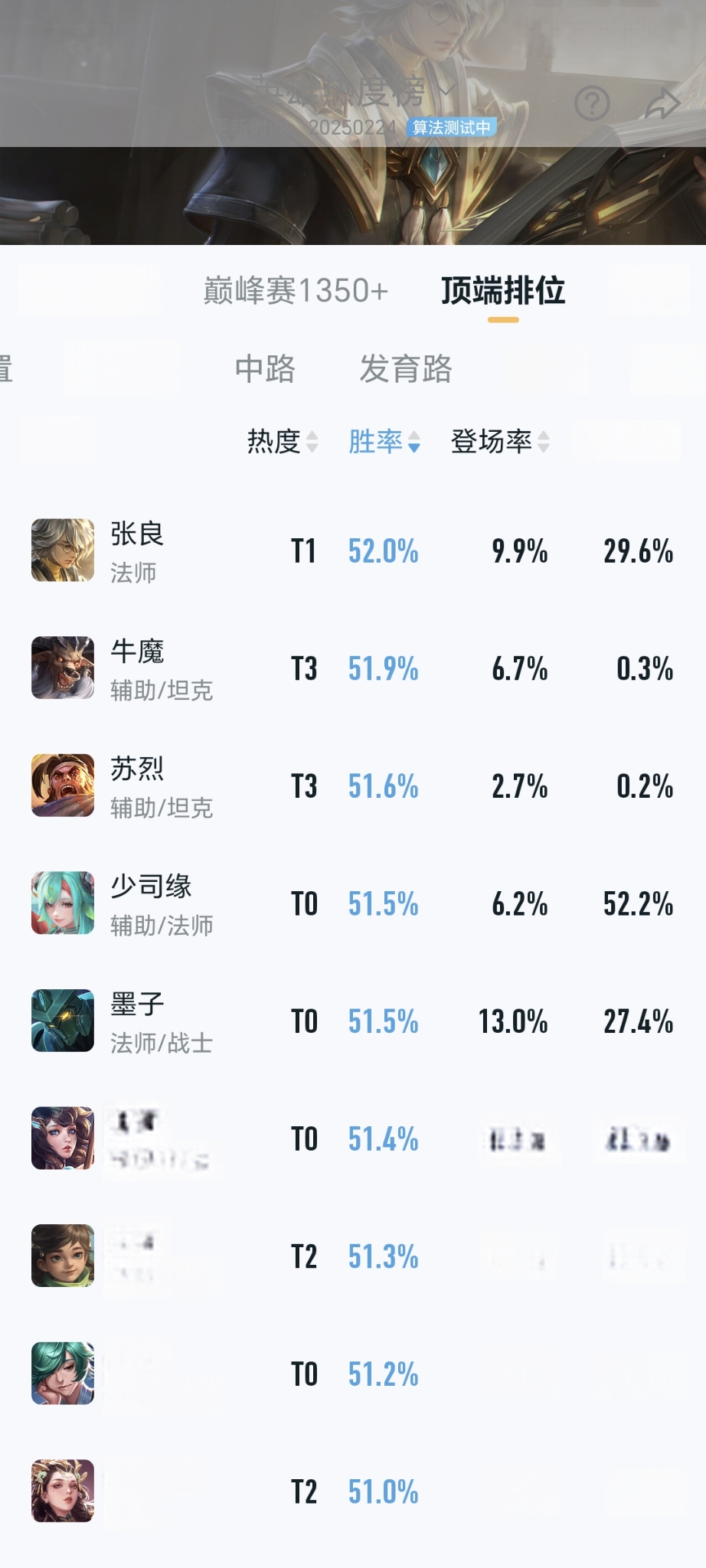Switch to 巅峰赛1350+ tab

[296, 291]
